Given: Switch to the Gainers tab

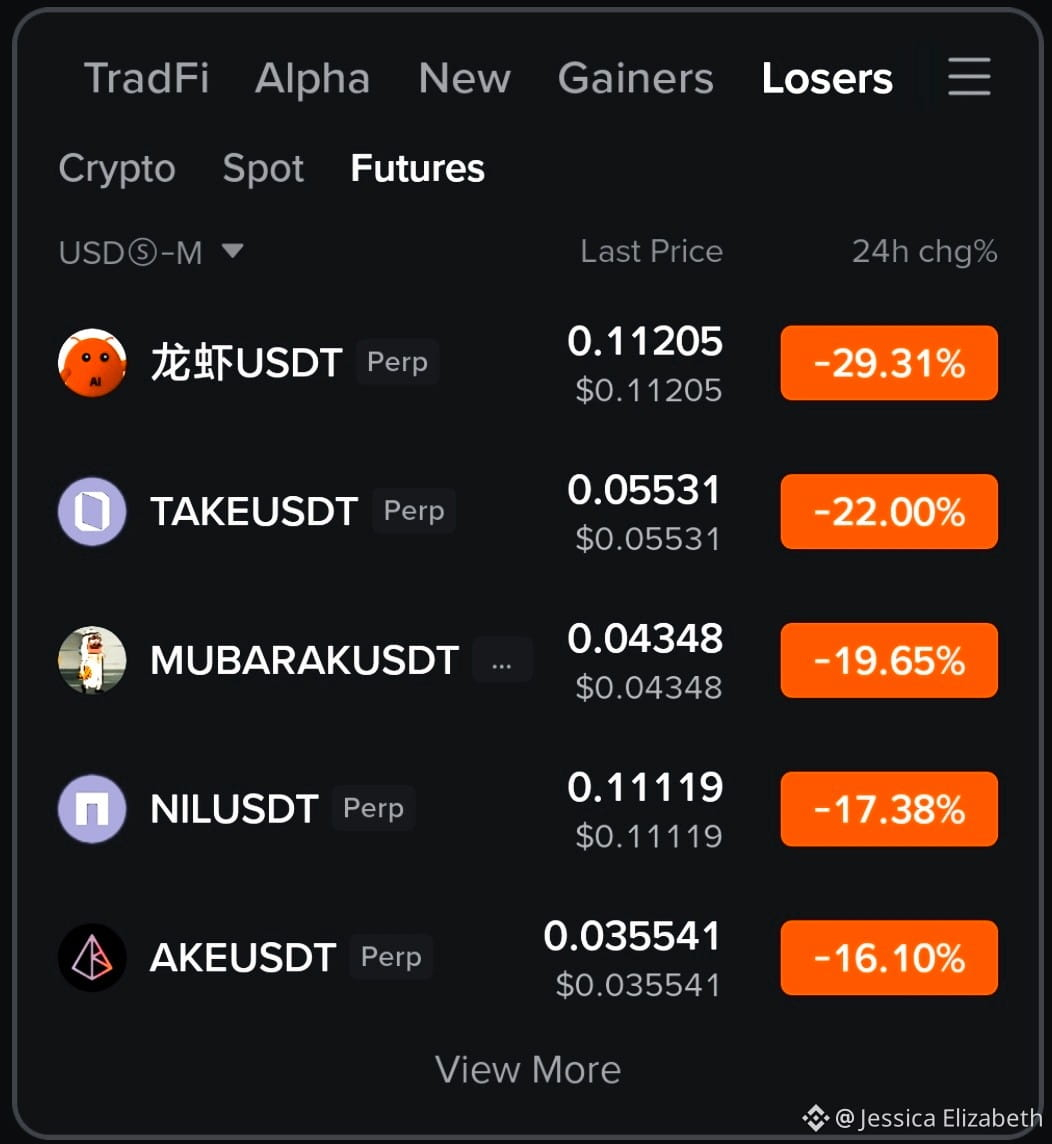Looking at the screenshot, I should pyautogui.click(x=635, y=78).
